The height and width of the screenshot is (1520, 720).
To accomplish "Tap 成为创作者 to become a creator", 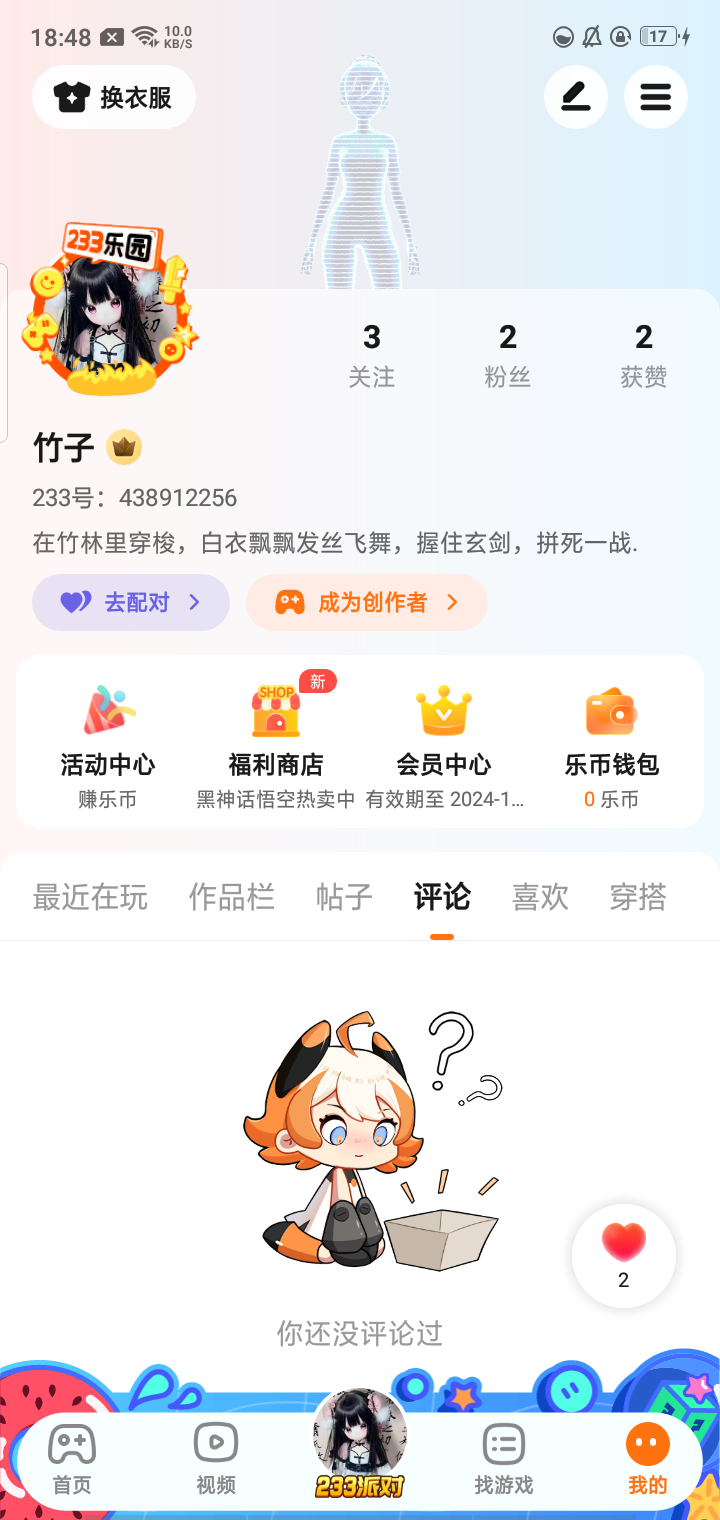I will pyautogui.click(x=367, y=602).
